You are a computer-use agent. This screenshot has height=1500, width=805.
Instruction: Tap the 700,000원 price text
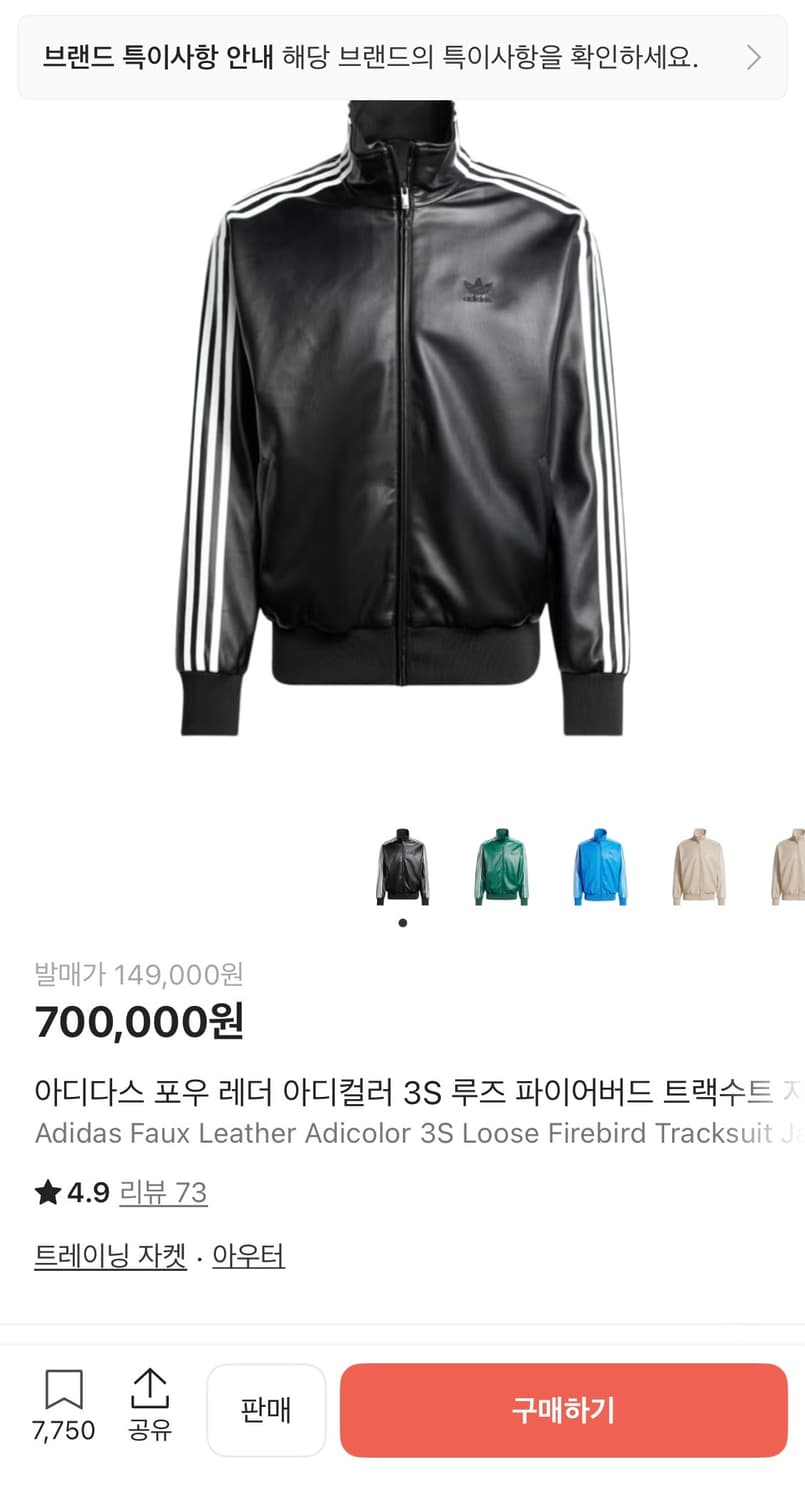click(x=137, y=1022)
